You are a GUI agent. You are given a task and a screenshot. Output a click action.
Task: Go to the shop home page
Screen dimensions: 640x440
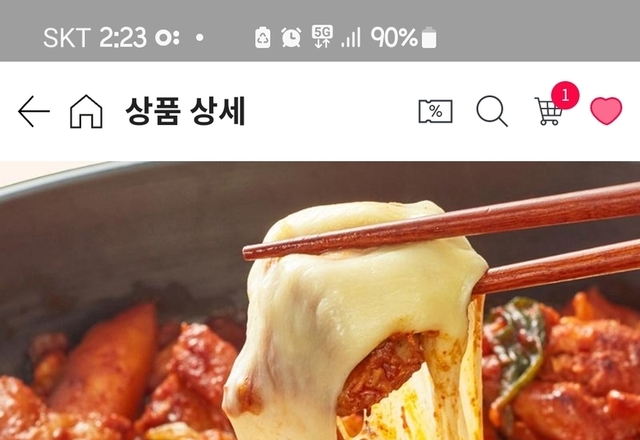(86, 112)
